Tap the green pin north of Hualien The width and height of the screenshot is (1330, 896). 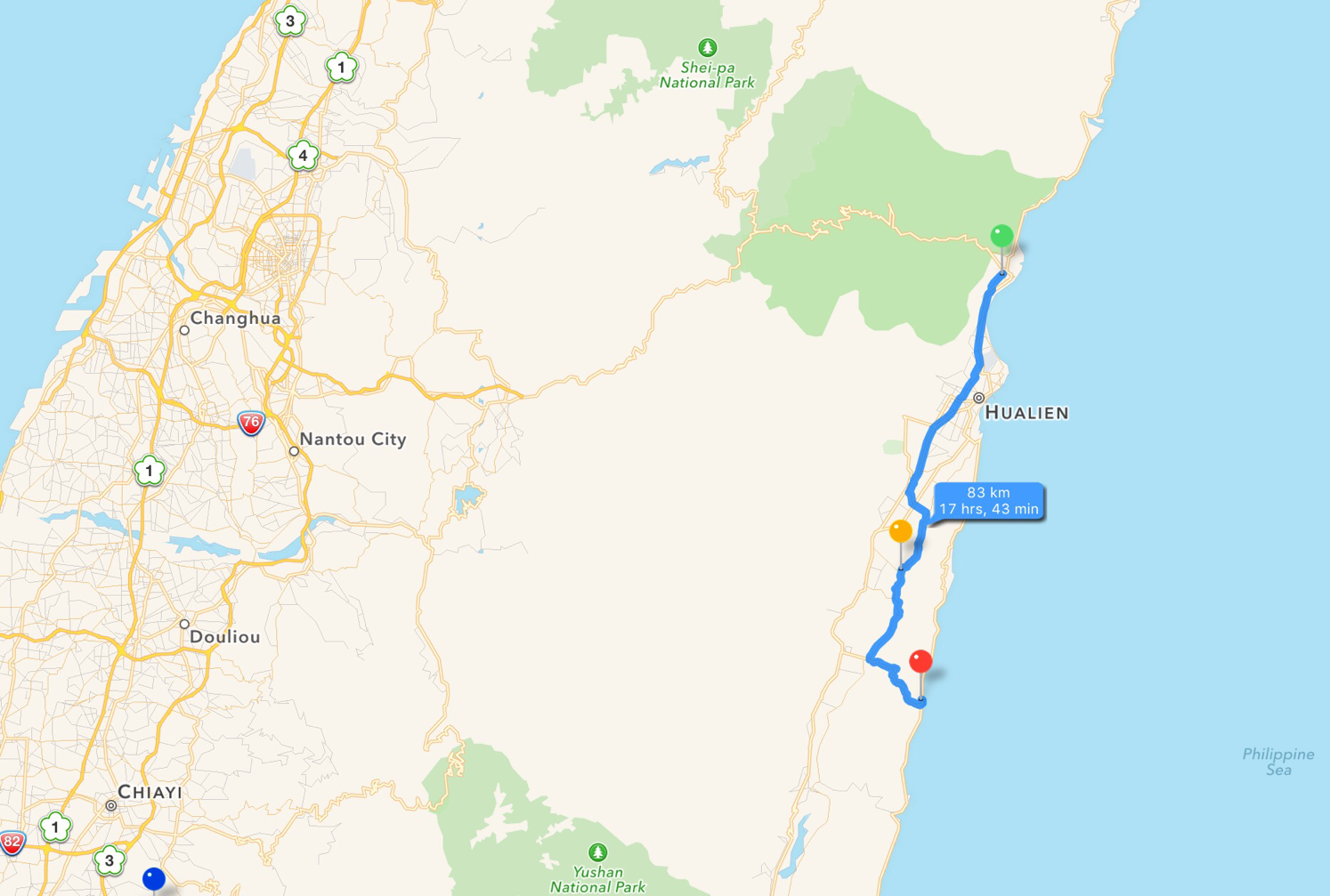click(1002, 237)
